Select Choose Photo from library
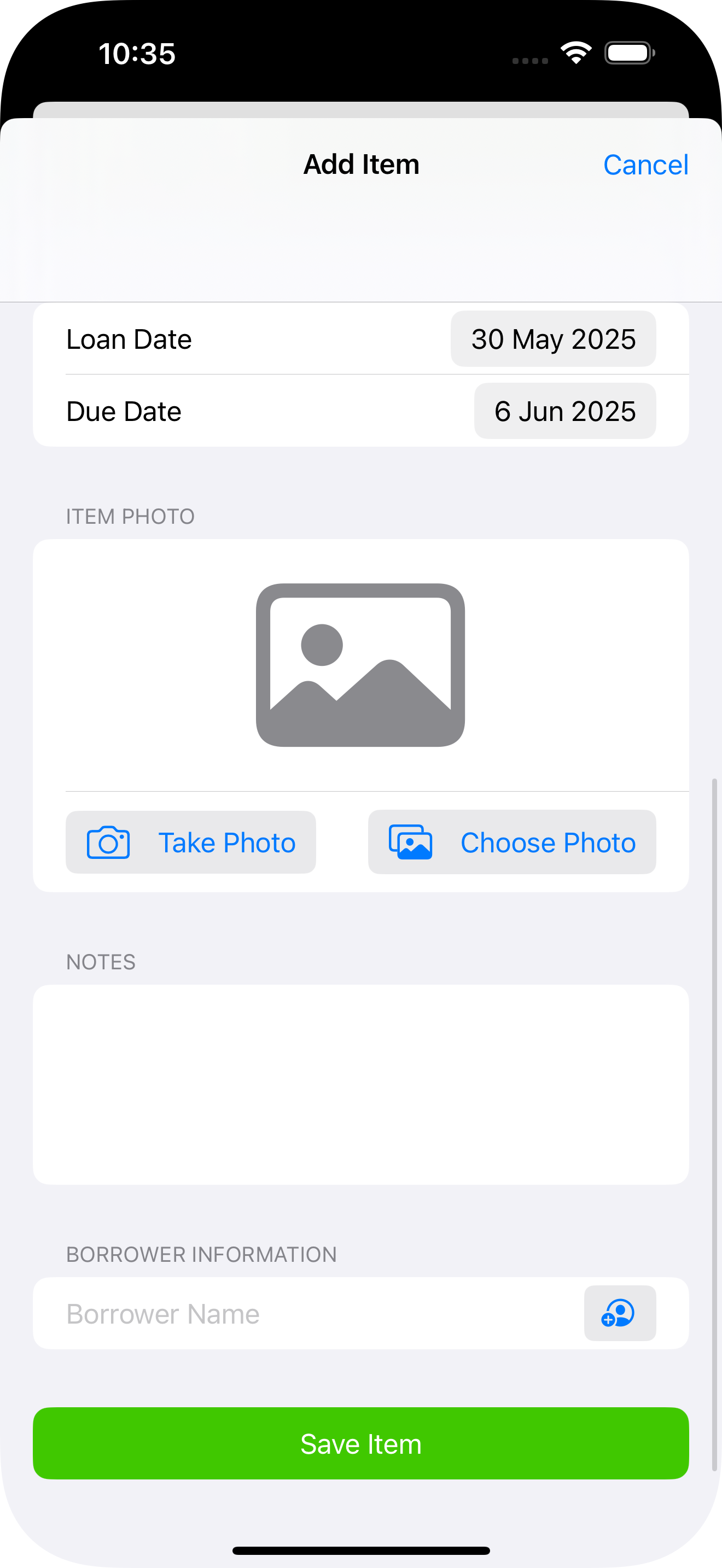Viewport: 722px width, 1568px height. point(511,842)
